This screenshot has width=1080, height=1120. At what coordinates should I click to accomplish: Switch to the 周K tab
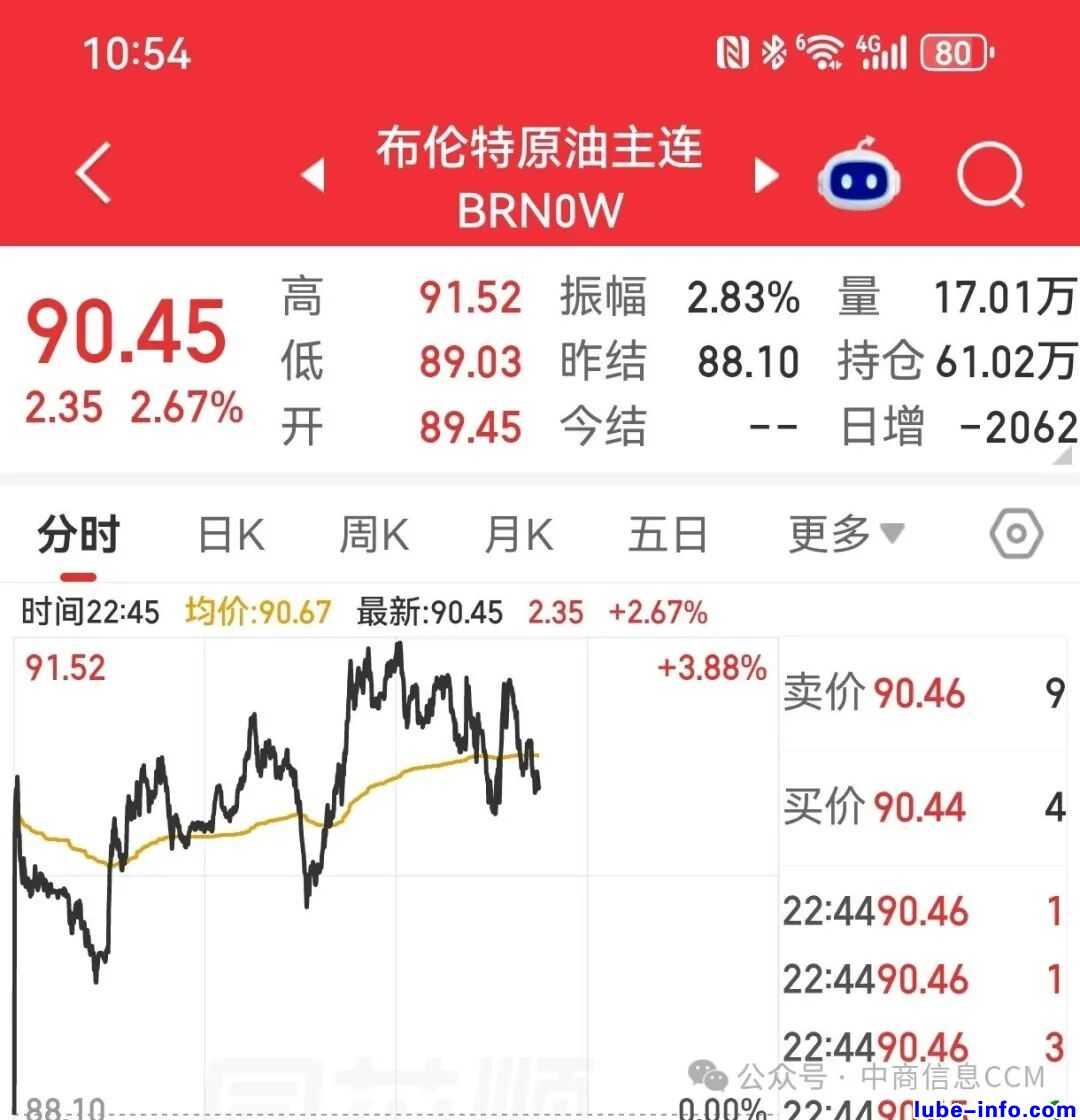tap(374, 534)
